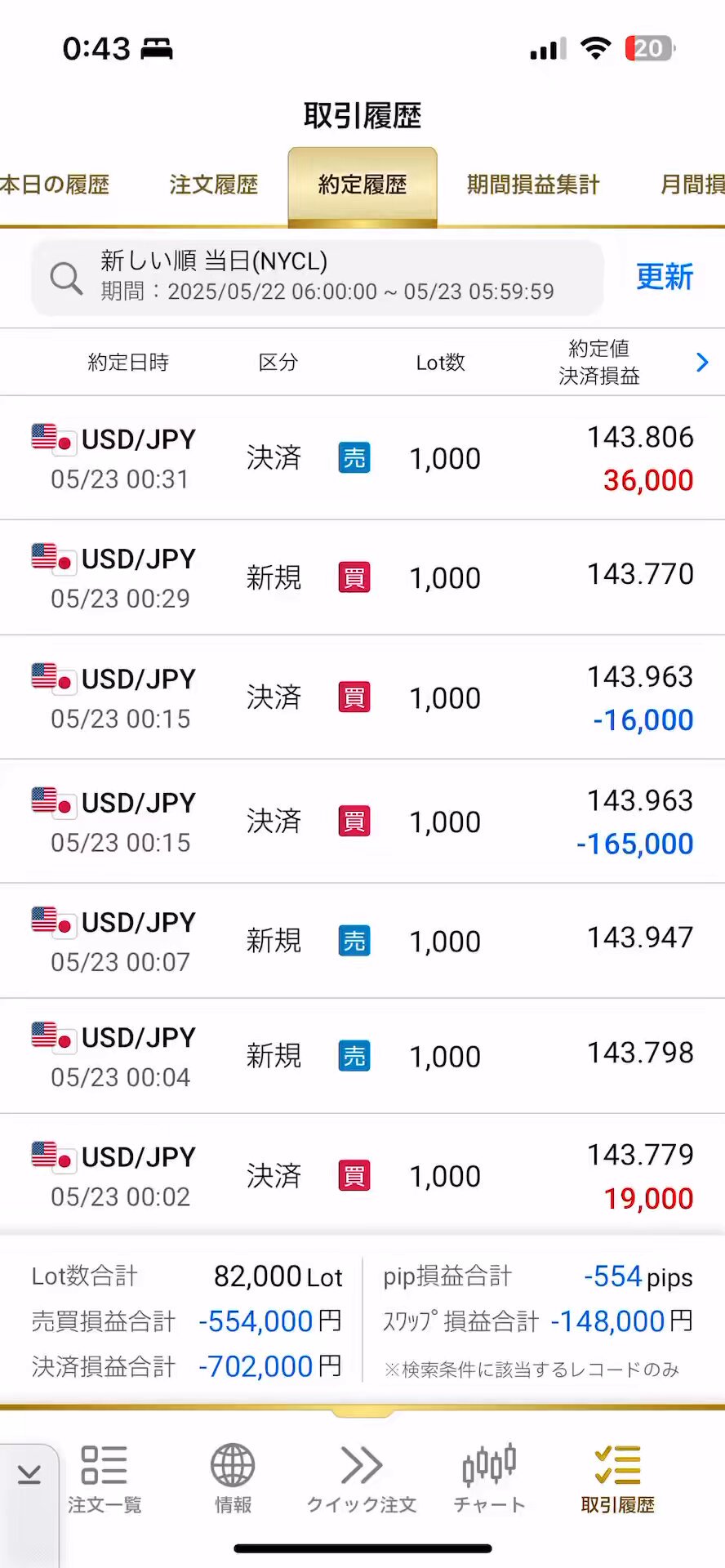Tap the 更新 refresh button

[665, 277]
